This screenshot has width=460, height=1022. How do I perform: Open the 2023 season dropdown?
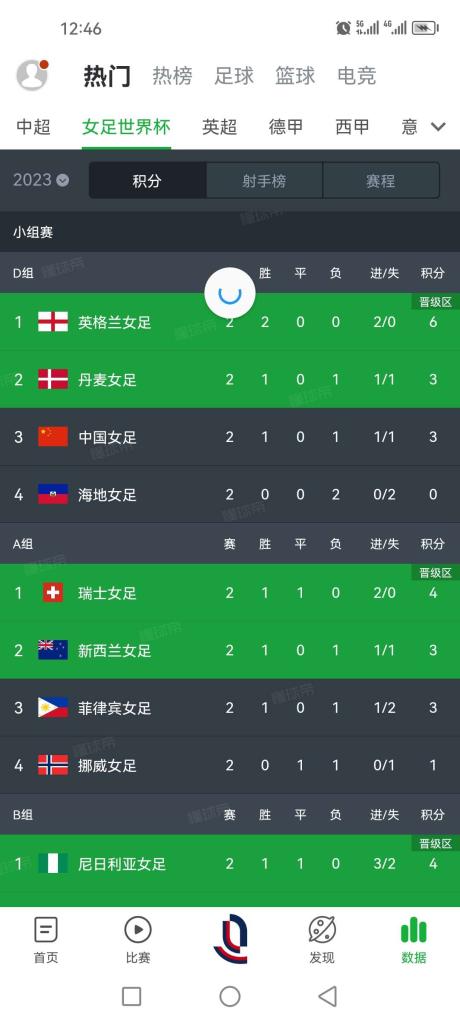pyautogui.click(x=41, y=180)
